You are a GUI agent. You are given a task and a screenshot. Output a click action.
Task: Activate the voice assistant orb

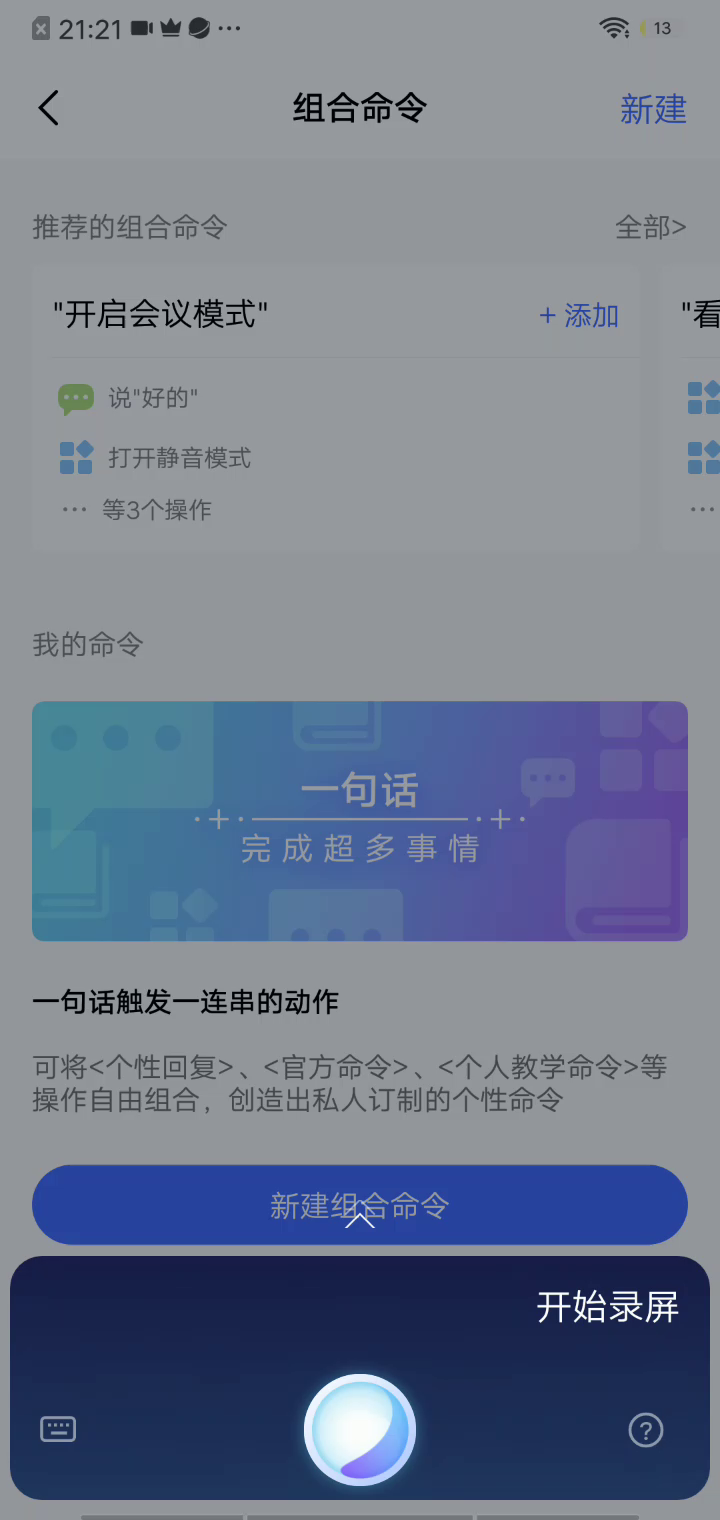pyautogui.click(x=360, y=1429)
